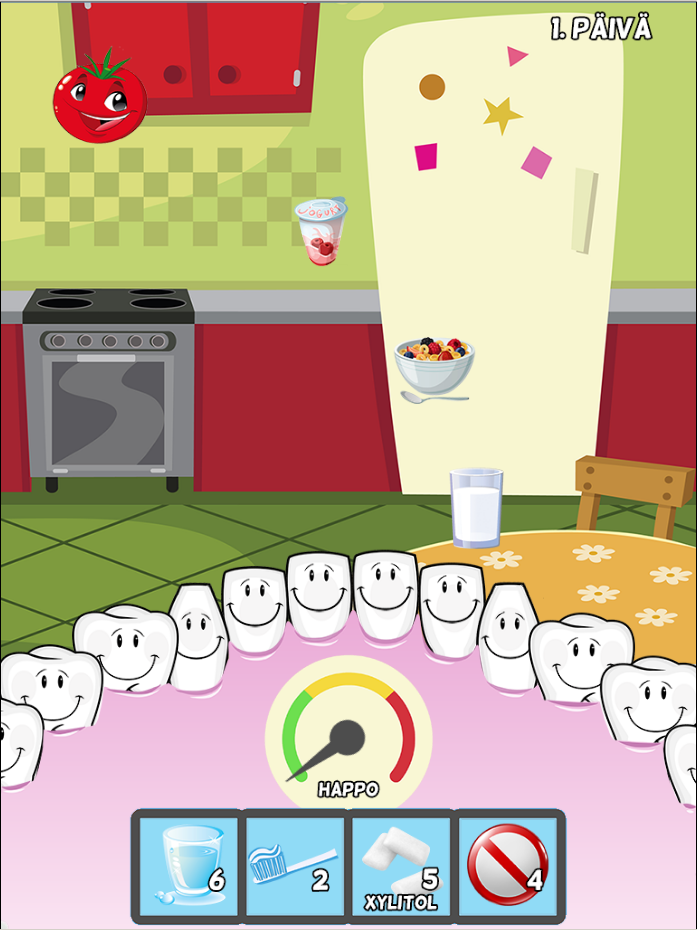Tap the cereal bowl with berries
The image size is (697, 930).
434,366
